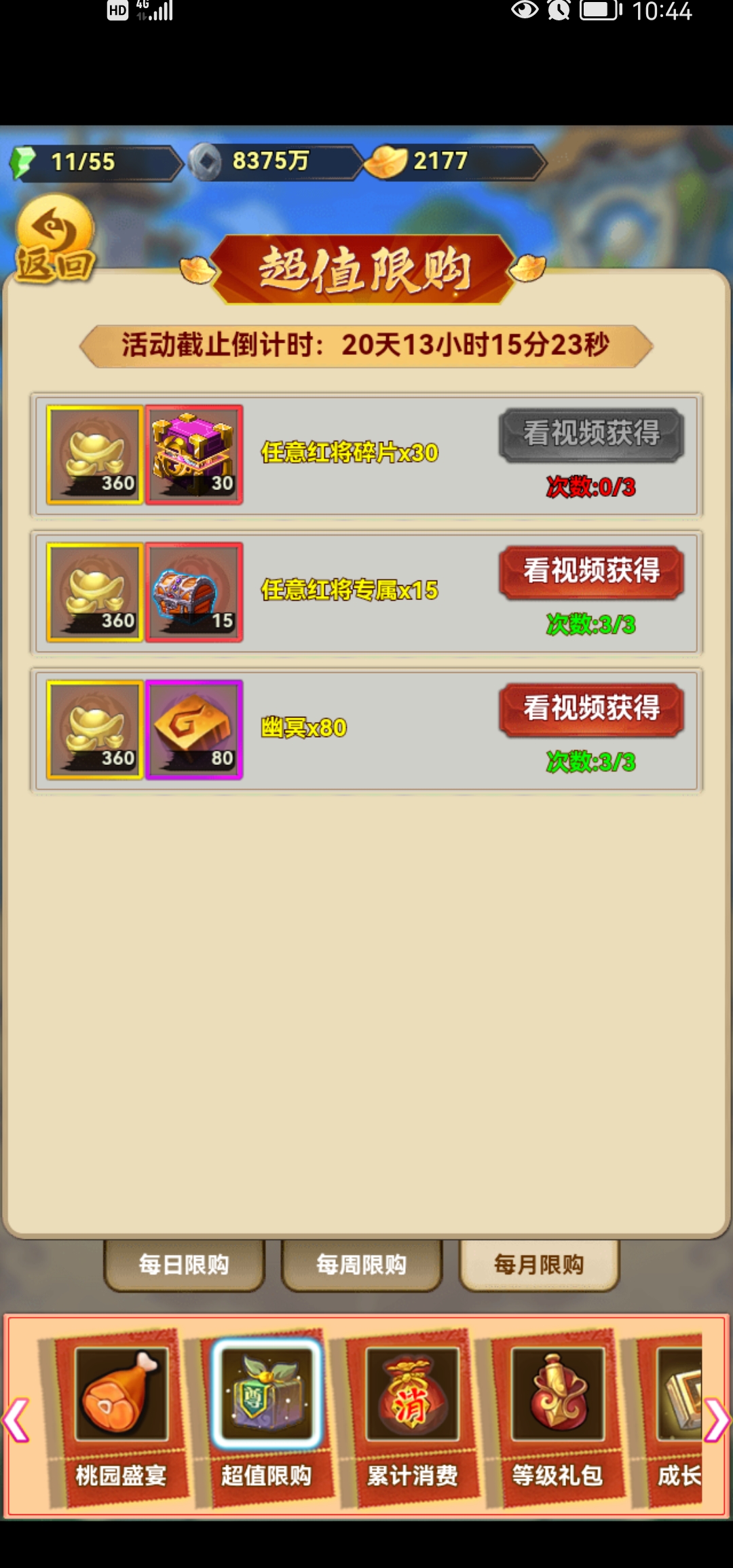The height and width of the screenshot is (1568, 733).
Task: View the 幽冥 item icon x80
Action: (x=194, y=730)
